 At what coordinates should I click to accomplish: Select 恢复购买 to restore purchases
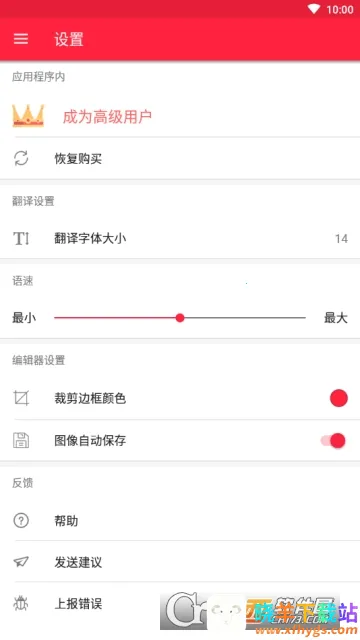coord(180,158)
